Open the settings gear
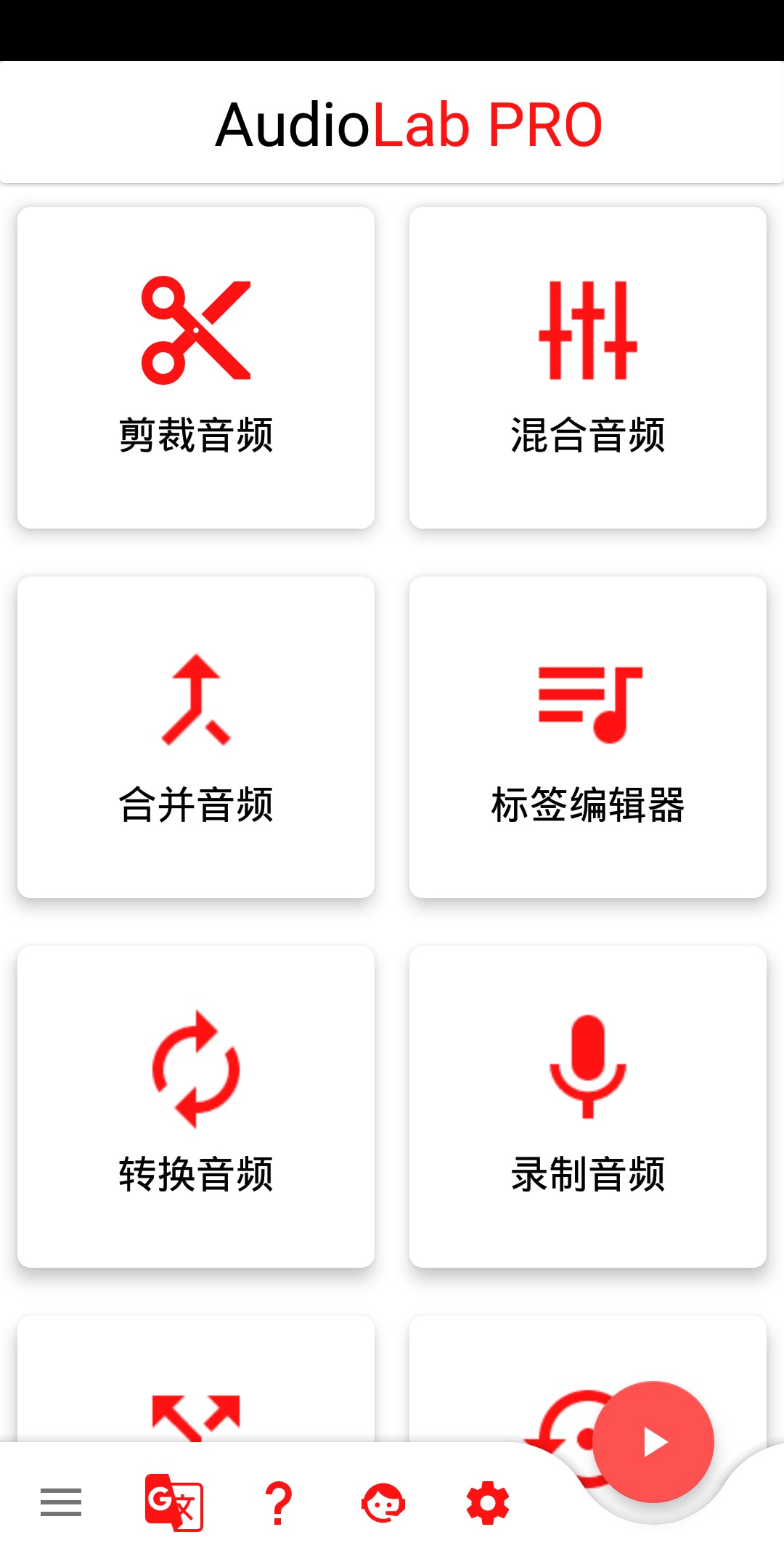The image size is (784, 1564). [488, 1502]
